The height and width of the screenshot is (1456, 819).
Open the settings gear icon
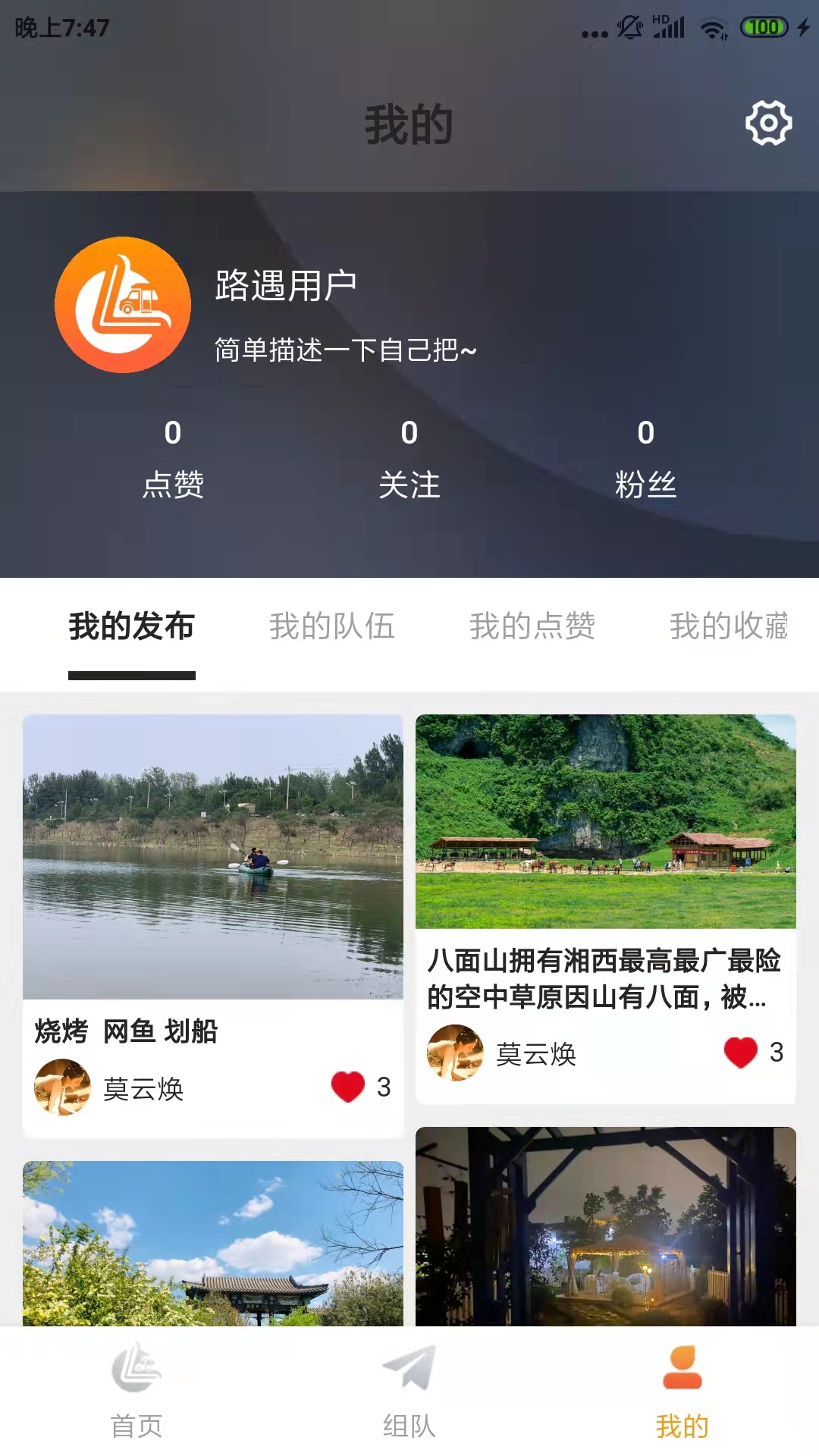[x=768, y=123]
